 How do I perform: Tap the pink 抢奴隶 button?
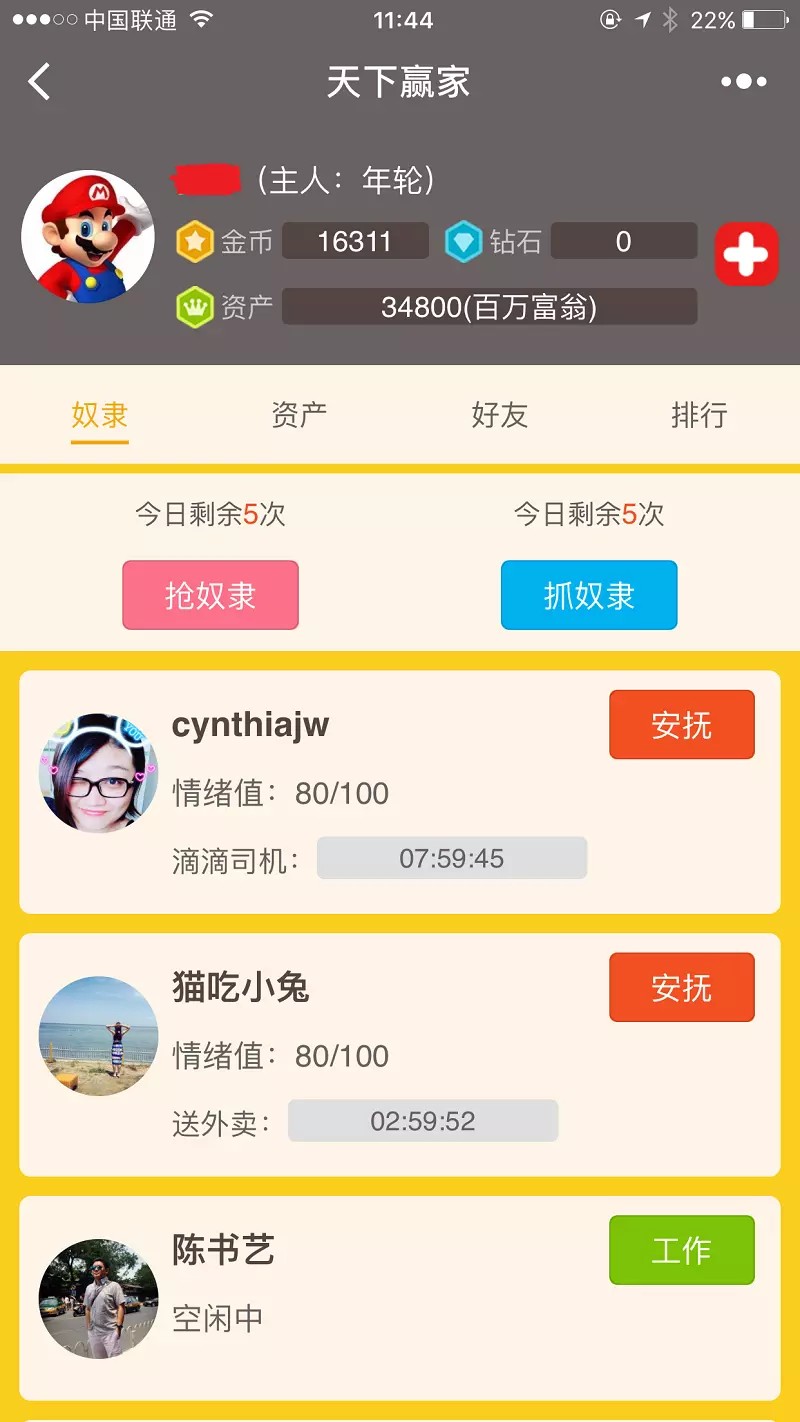coord(210,595)
